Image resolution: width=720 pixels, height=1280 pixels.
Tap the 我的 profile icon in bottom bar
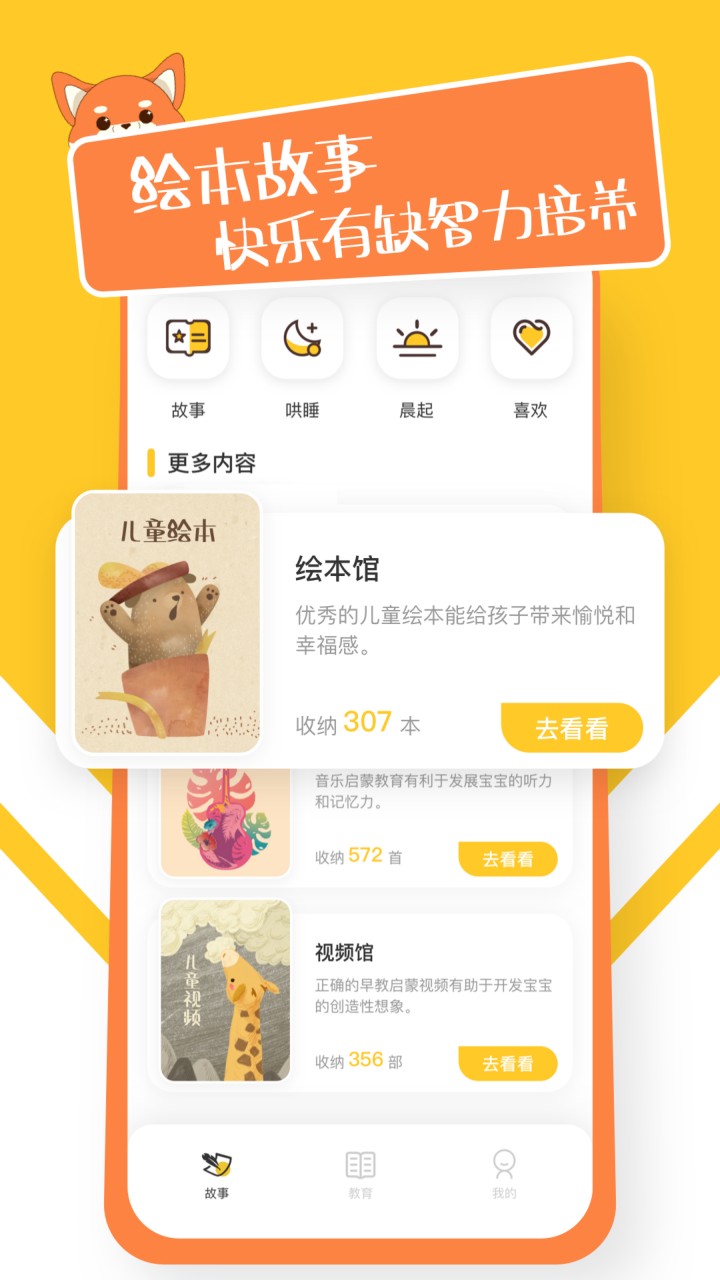click(x=504, y=1163)
